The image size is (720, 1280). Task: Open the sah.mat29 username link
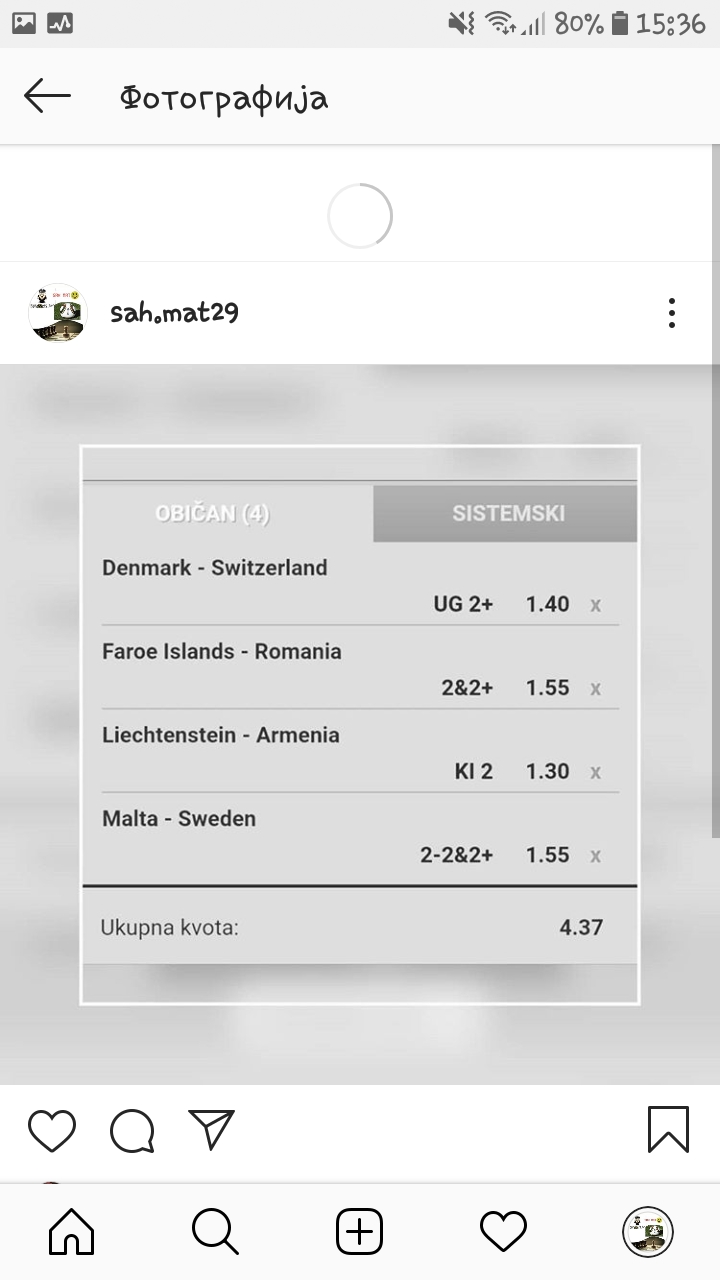pos(174,313)
